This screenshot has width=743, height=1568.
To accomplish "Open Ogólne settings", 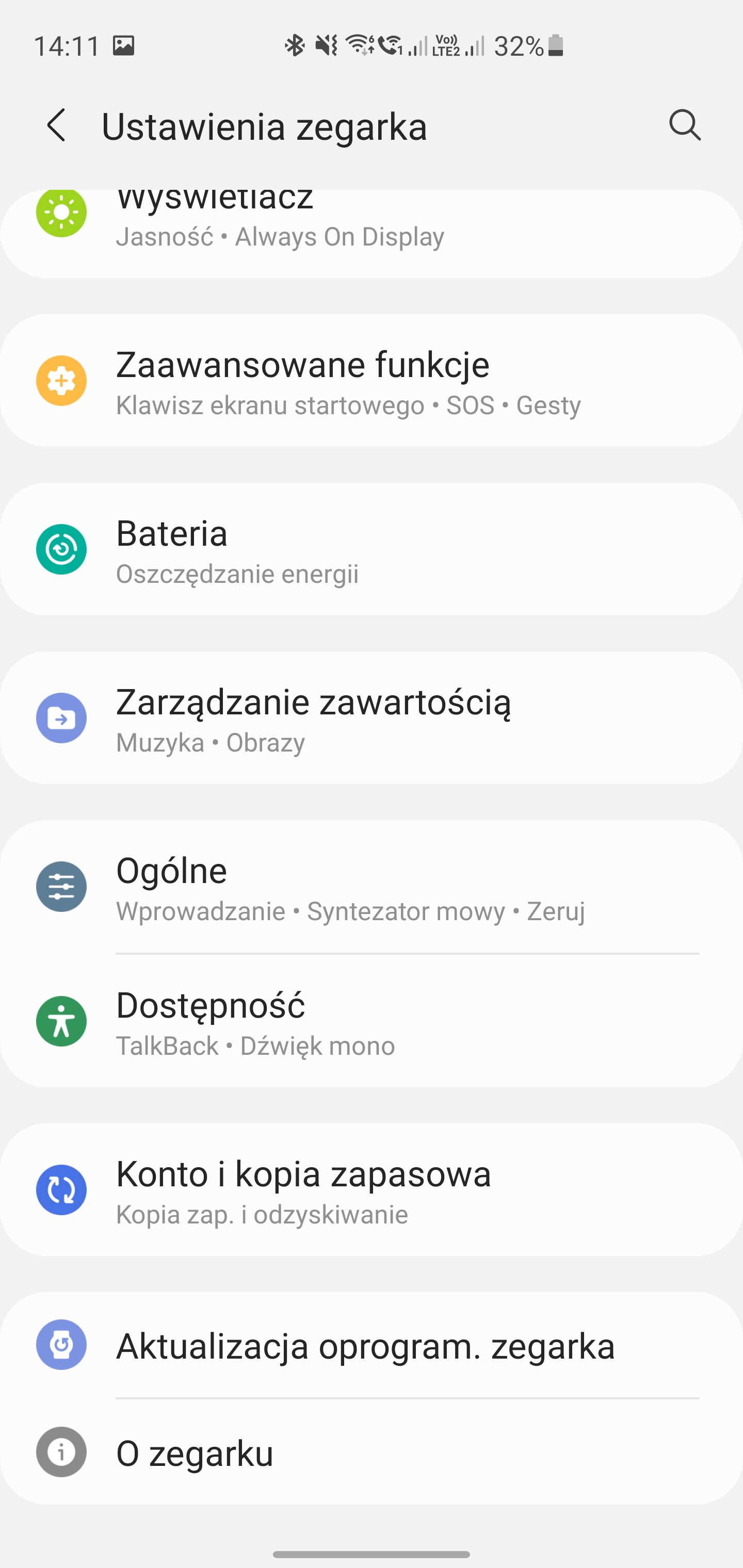I will pos(372,887).
